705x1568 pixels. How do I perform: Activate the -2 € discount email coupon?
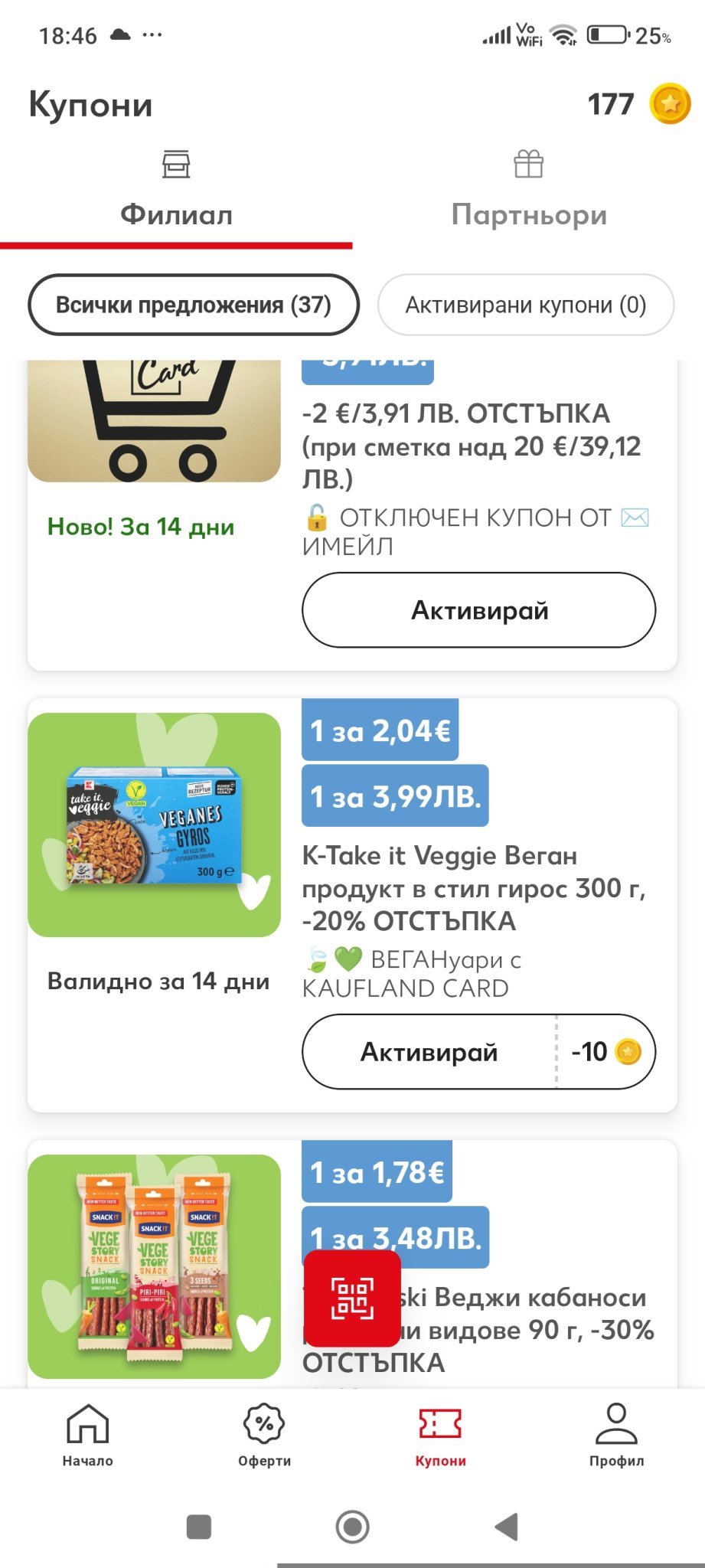(478, 610)
